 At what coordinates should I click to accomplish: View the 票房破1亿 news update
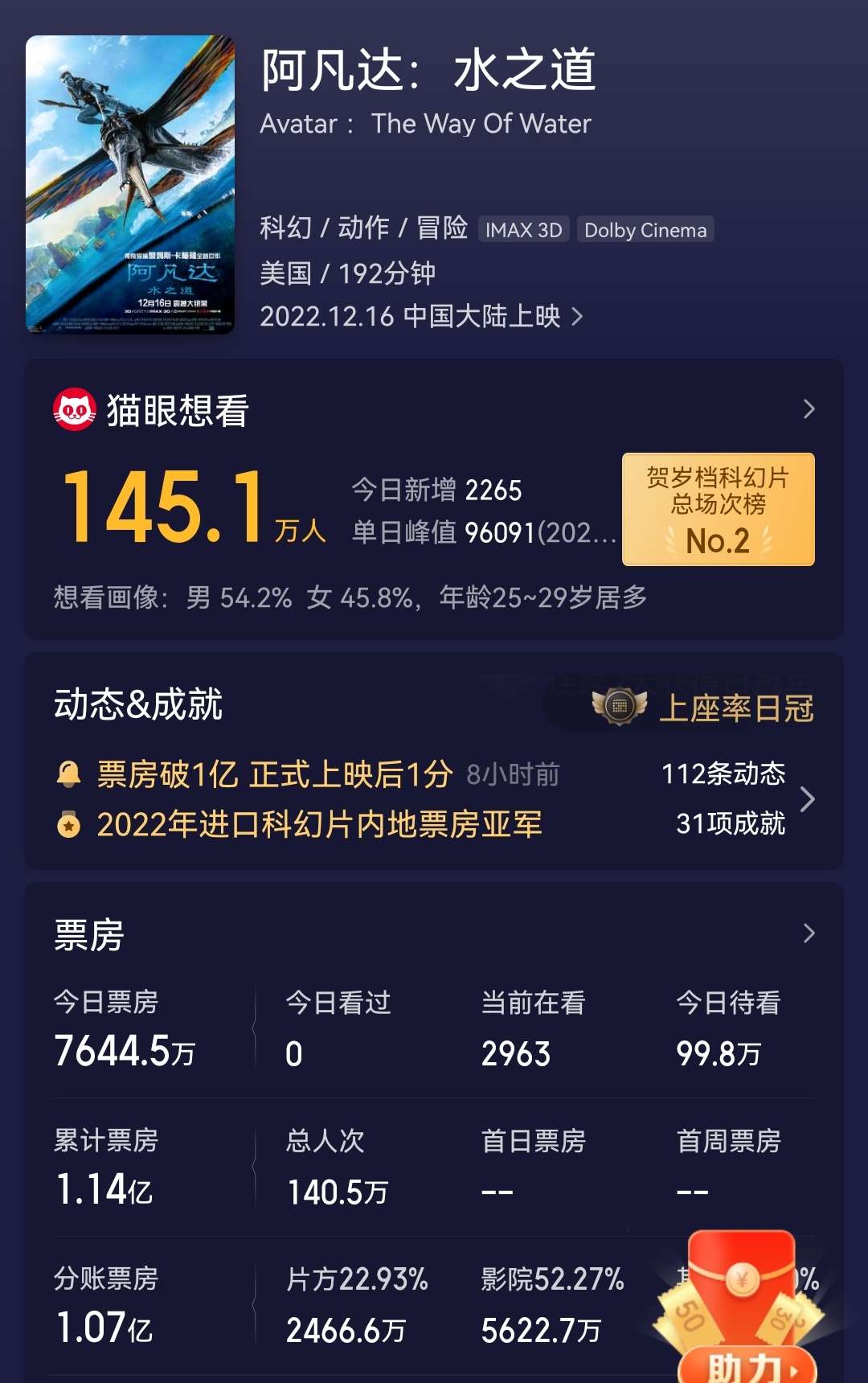pos(275,774)
